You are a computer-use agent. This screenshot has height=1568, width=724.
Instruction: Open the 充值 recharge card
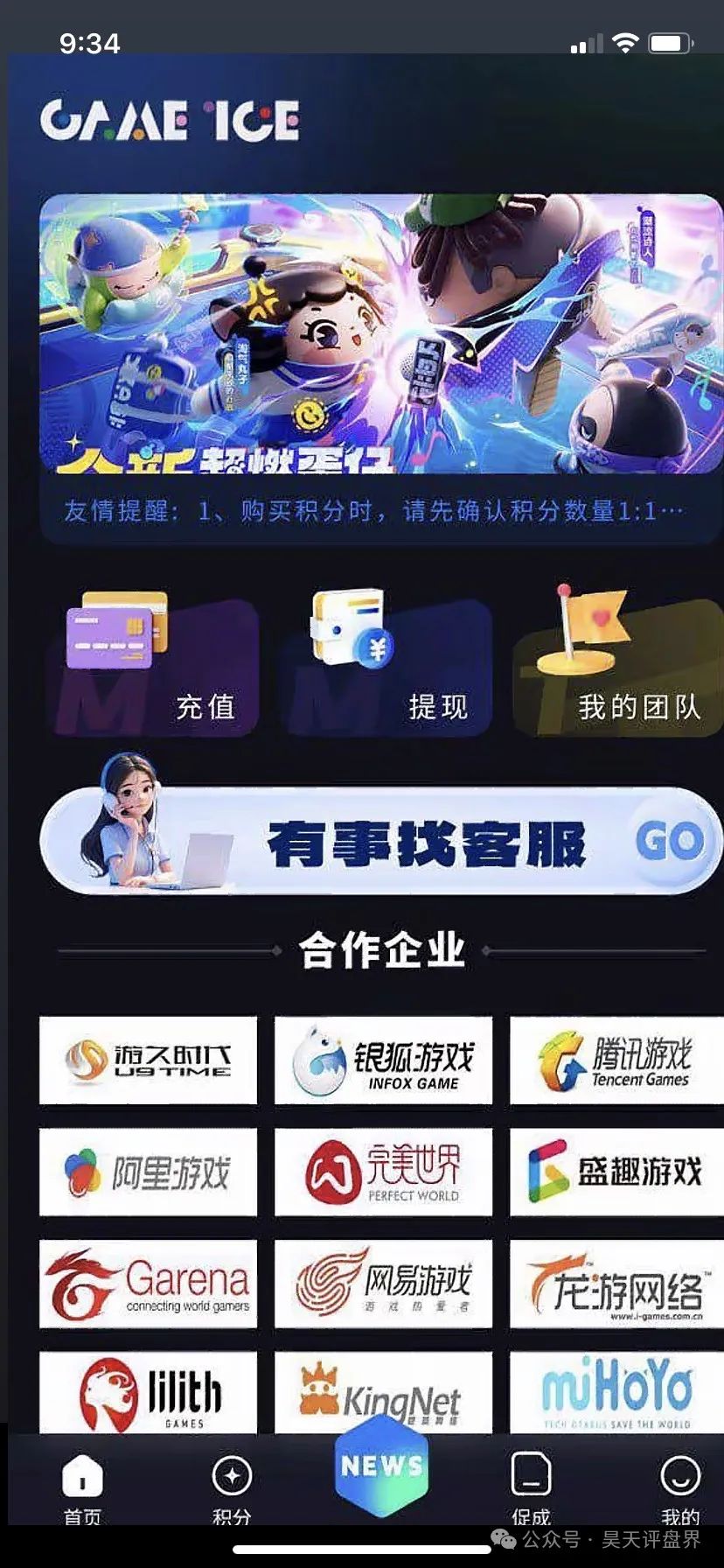point(153,667)
